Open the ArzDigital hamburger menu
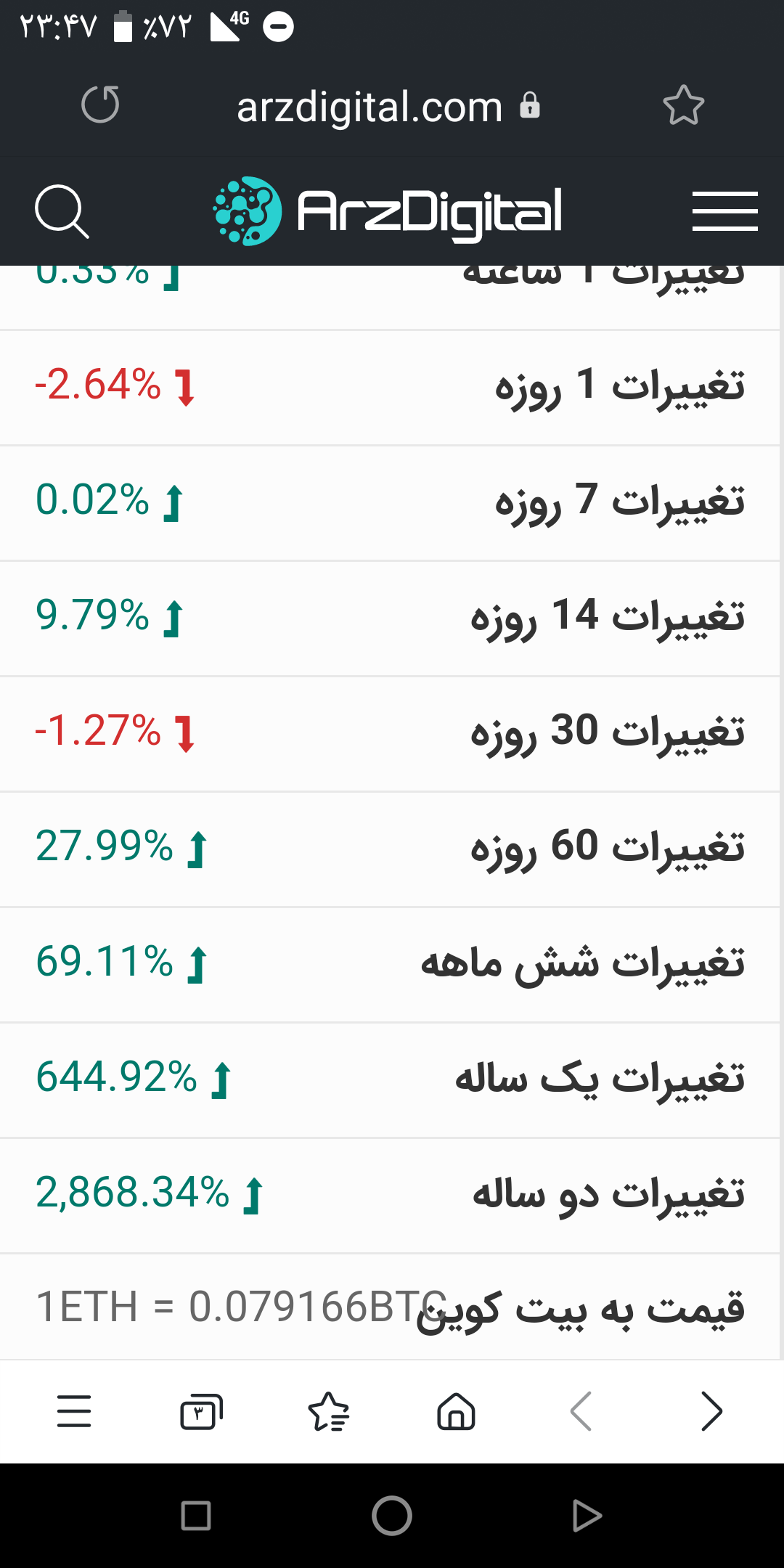Screen dimensions: 784x1568 (x=724, y=211)
